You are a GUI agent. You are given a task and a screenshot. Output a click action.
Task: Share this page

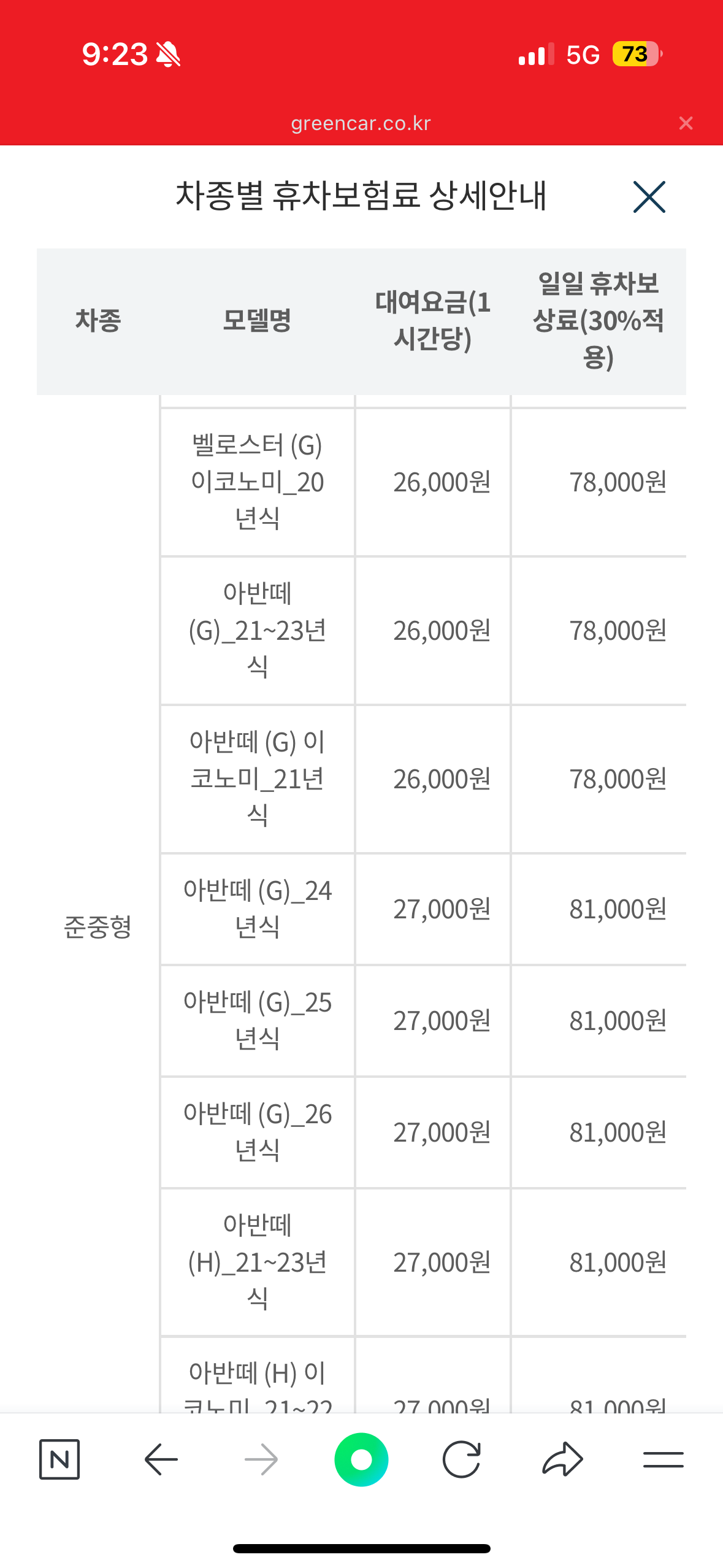pyautogui.click(x=562, y=1459)
